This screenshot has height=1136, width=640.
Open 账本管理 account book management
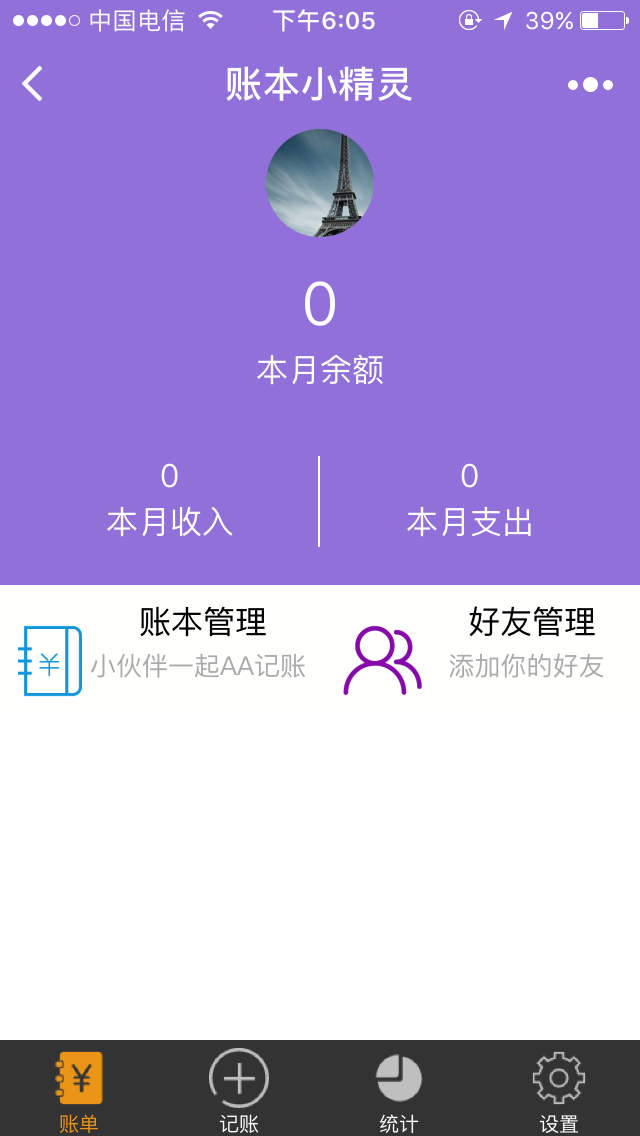coord(161,652)
